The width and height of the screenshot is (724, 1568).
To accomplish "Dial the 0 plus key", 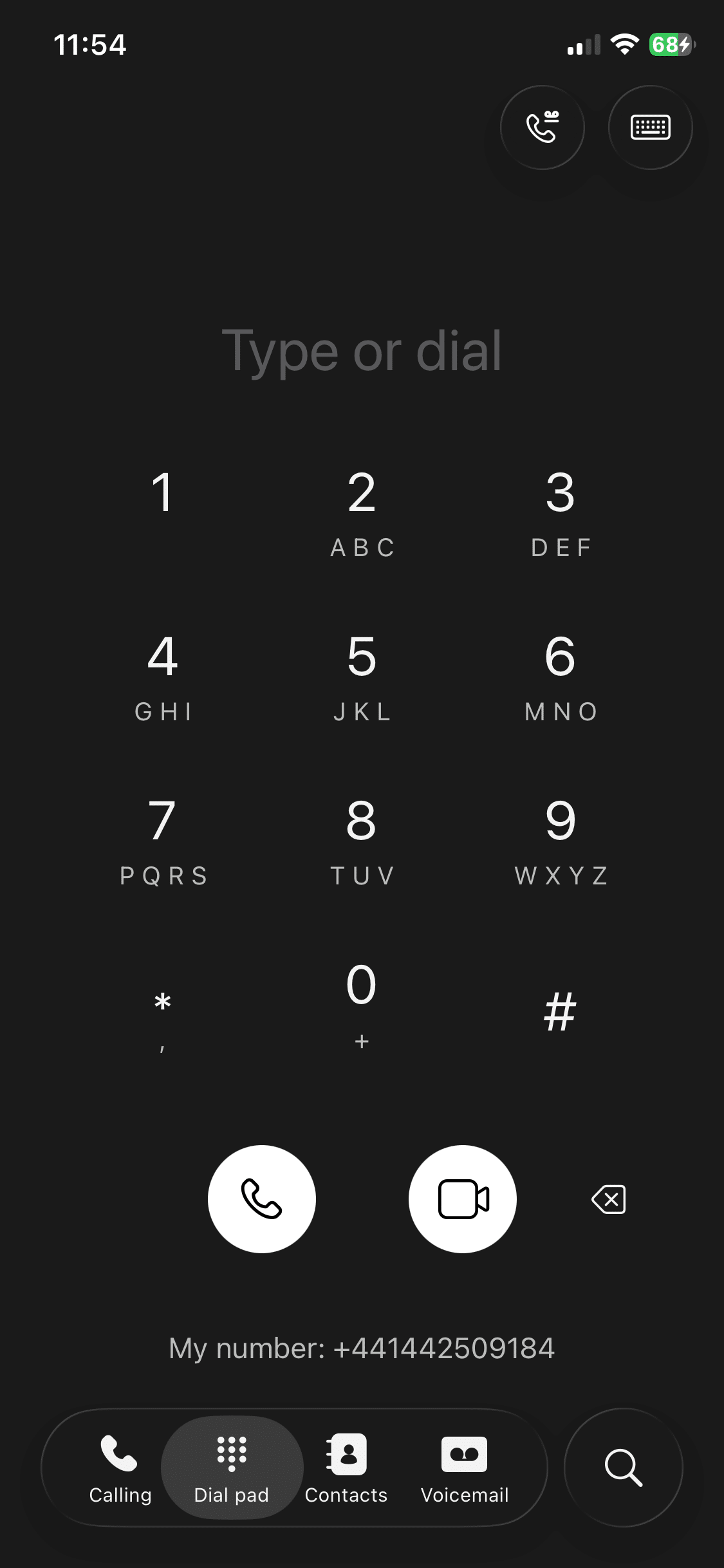I will point(362,1003).
